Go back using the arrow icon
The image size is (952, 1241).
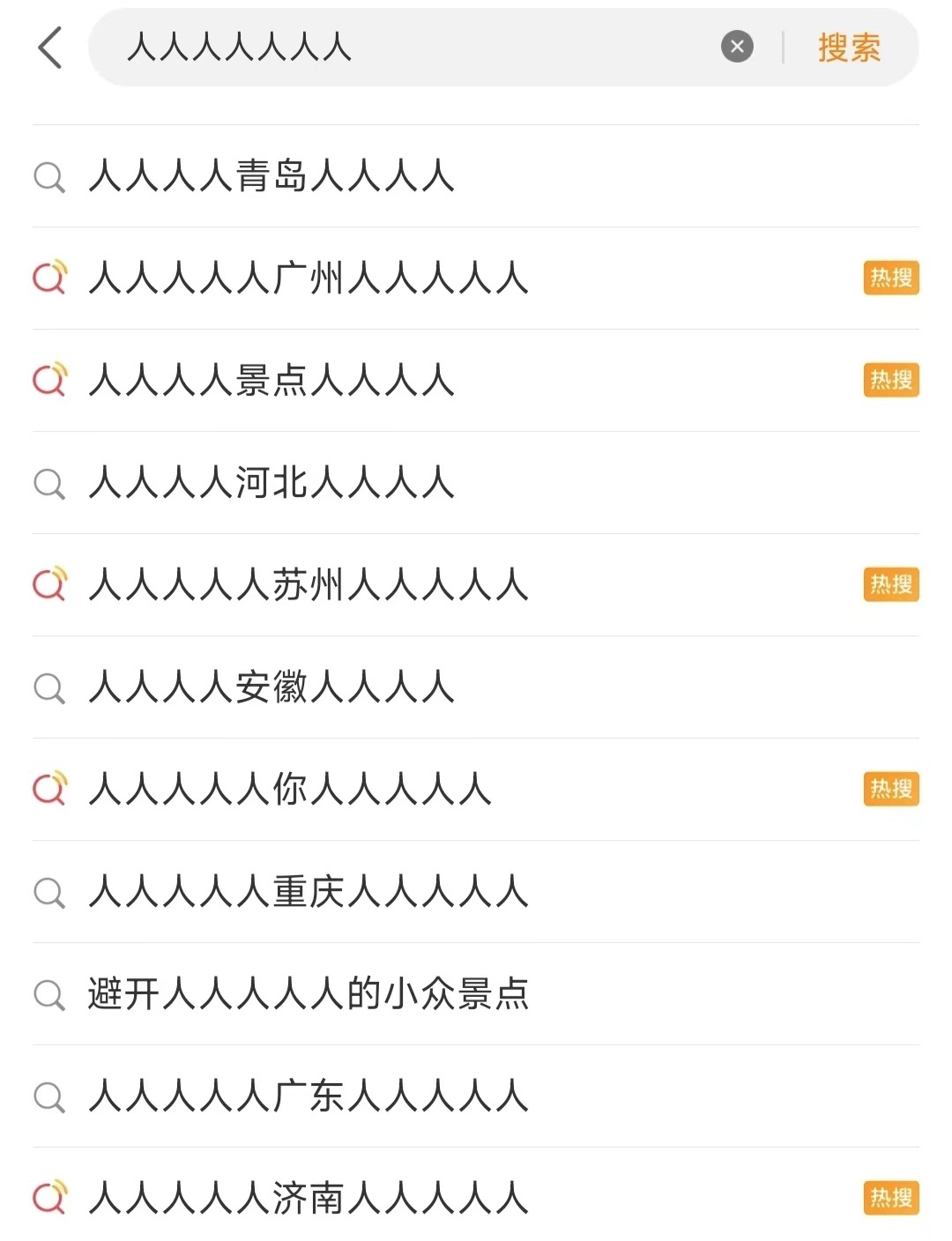pyautogui.click(x=50, y=48)
